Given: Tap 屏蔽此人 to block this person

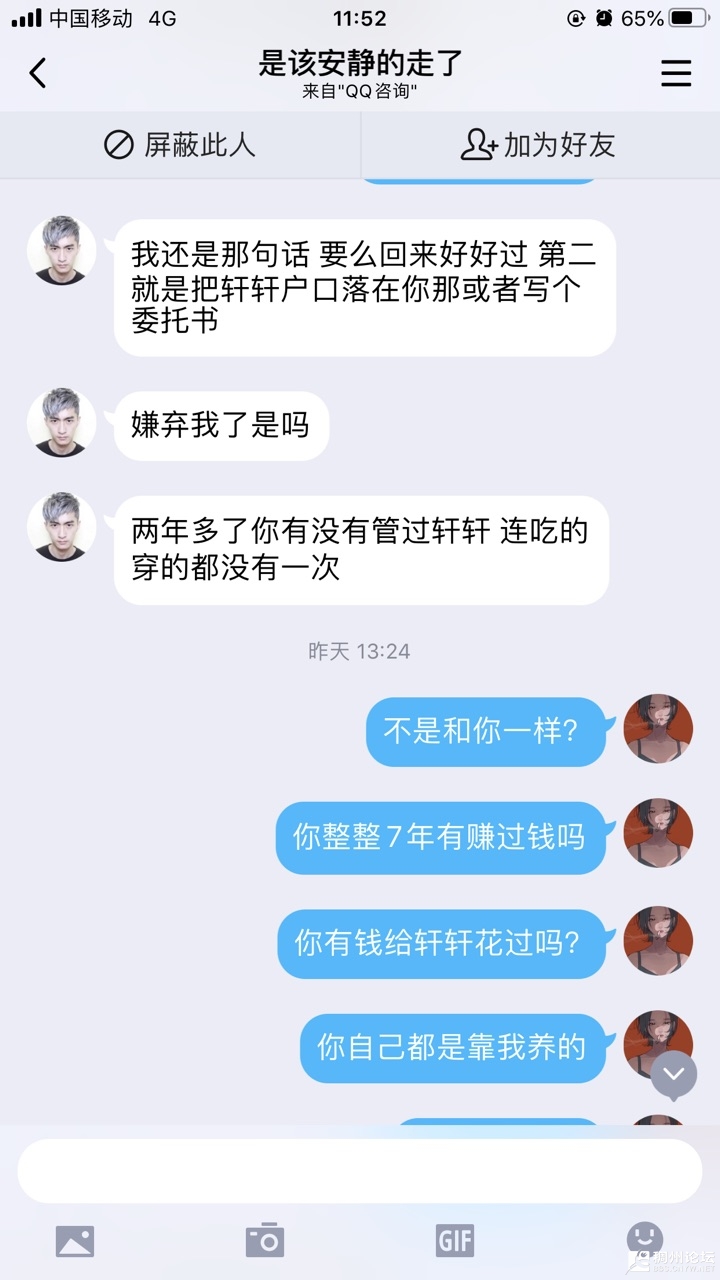Looking at the screenshot, I should pyautogui.click(x=180, y=146).
